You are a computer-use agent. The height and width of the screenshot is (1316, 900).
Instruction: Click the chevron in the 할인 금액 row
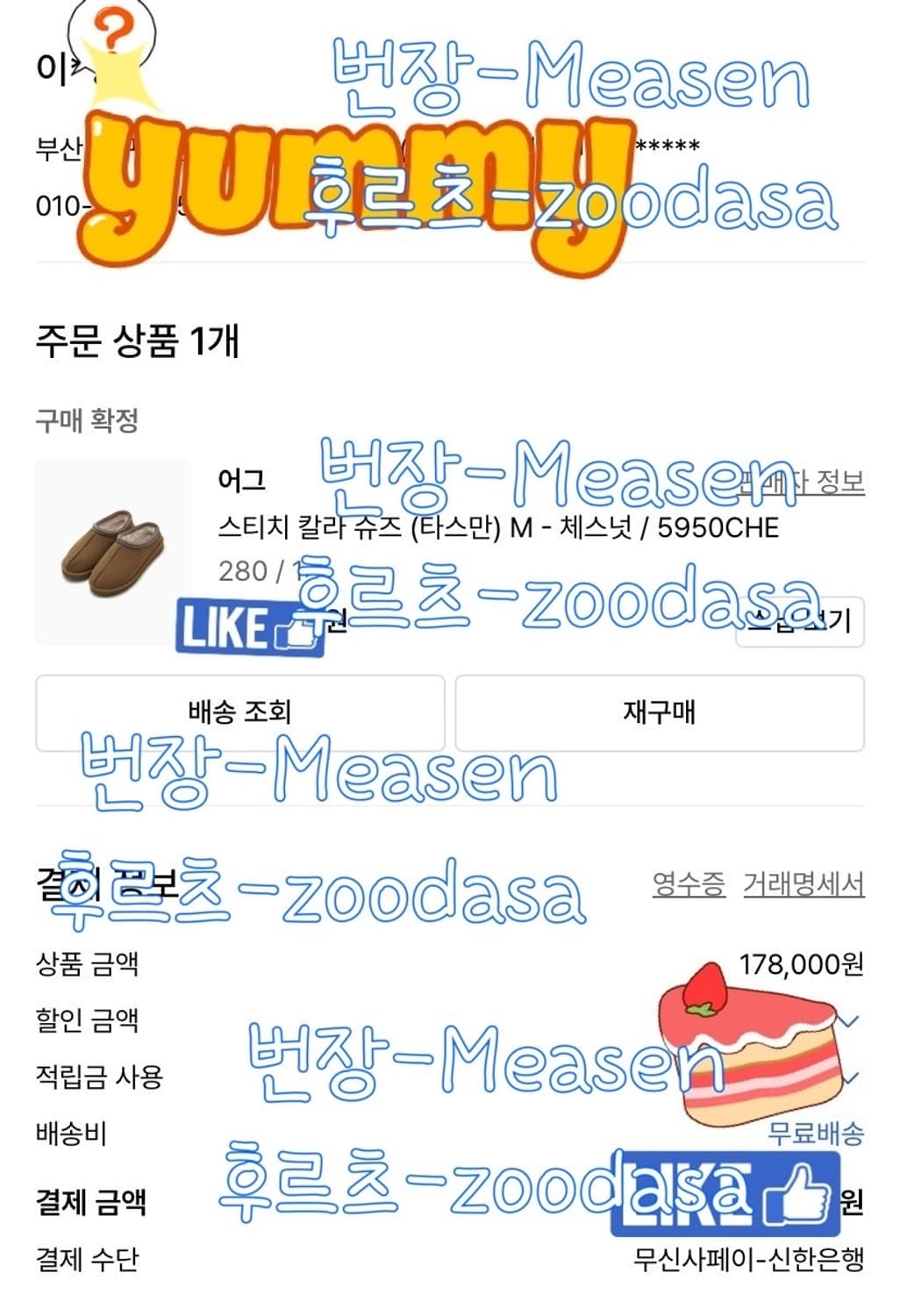847,1020
